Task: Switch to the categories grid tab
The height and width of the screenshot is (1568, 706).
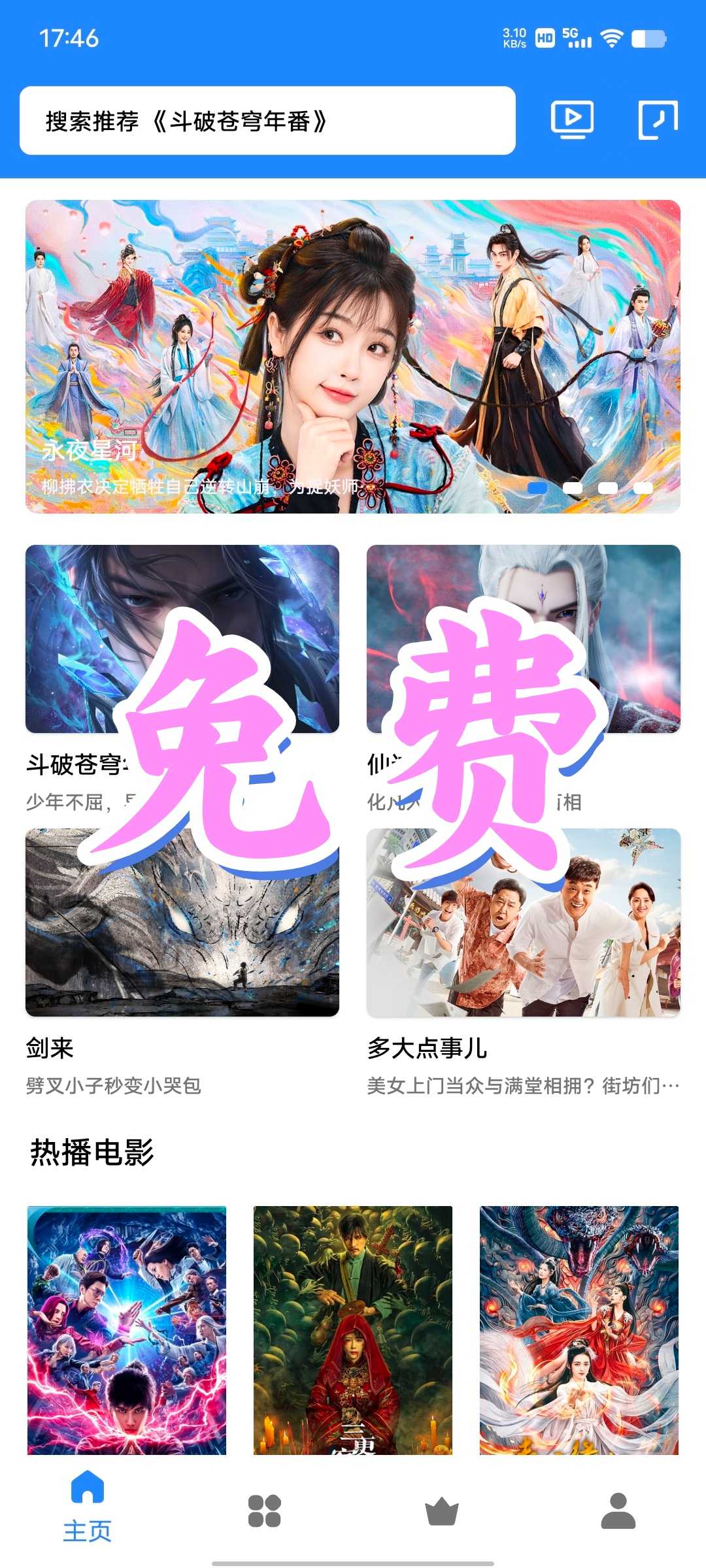Action: click(x=264, y=1511)
